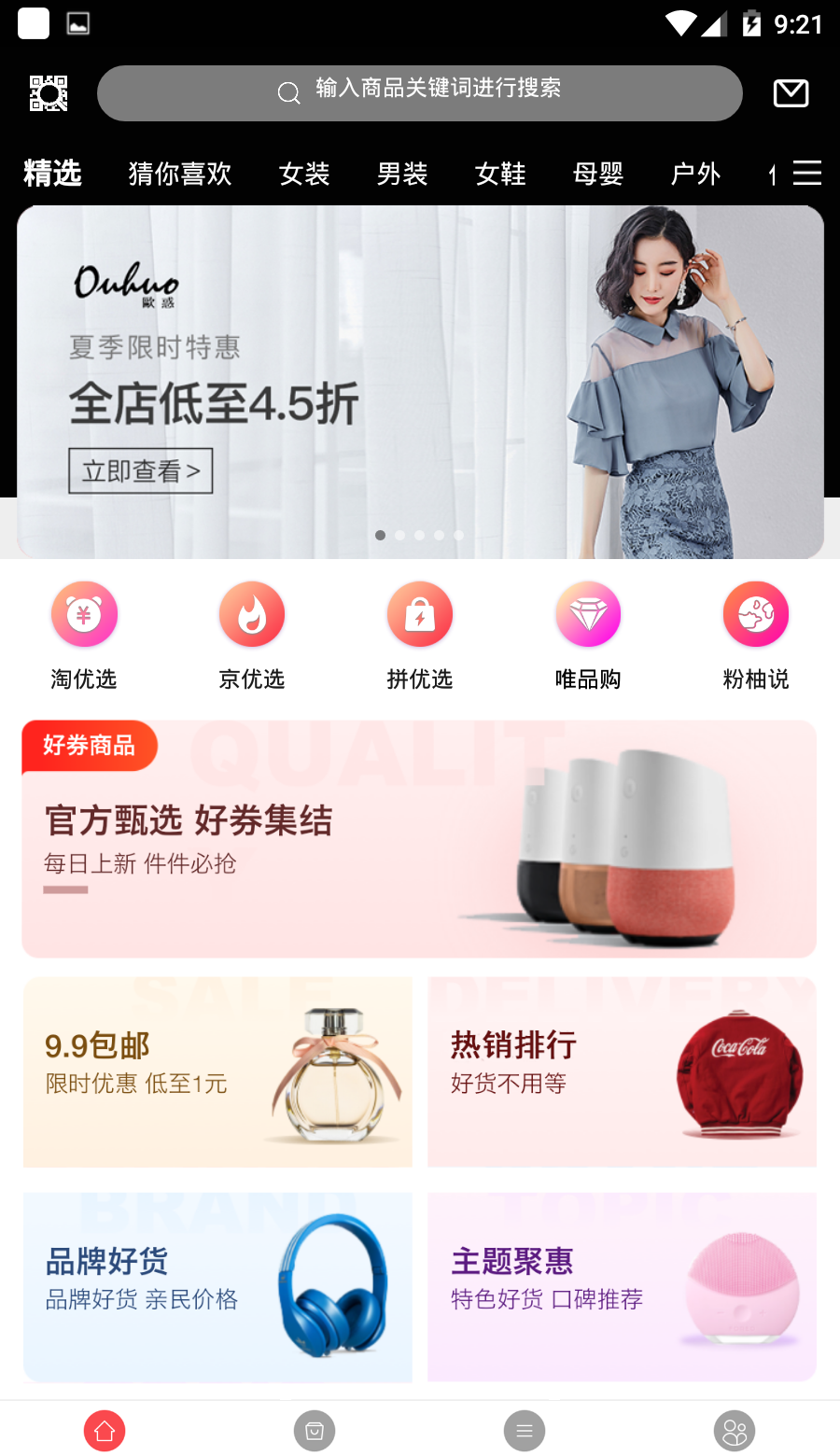The width and height of the screenshot is (840, 1456).
Task: Tap the 京优选 flame icon
Action: point(252,614)
